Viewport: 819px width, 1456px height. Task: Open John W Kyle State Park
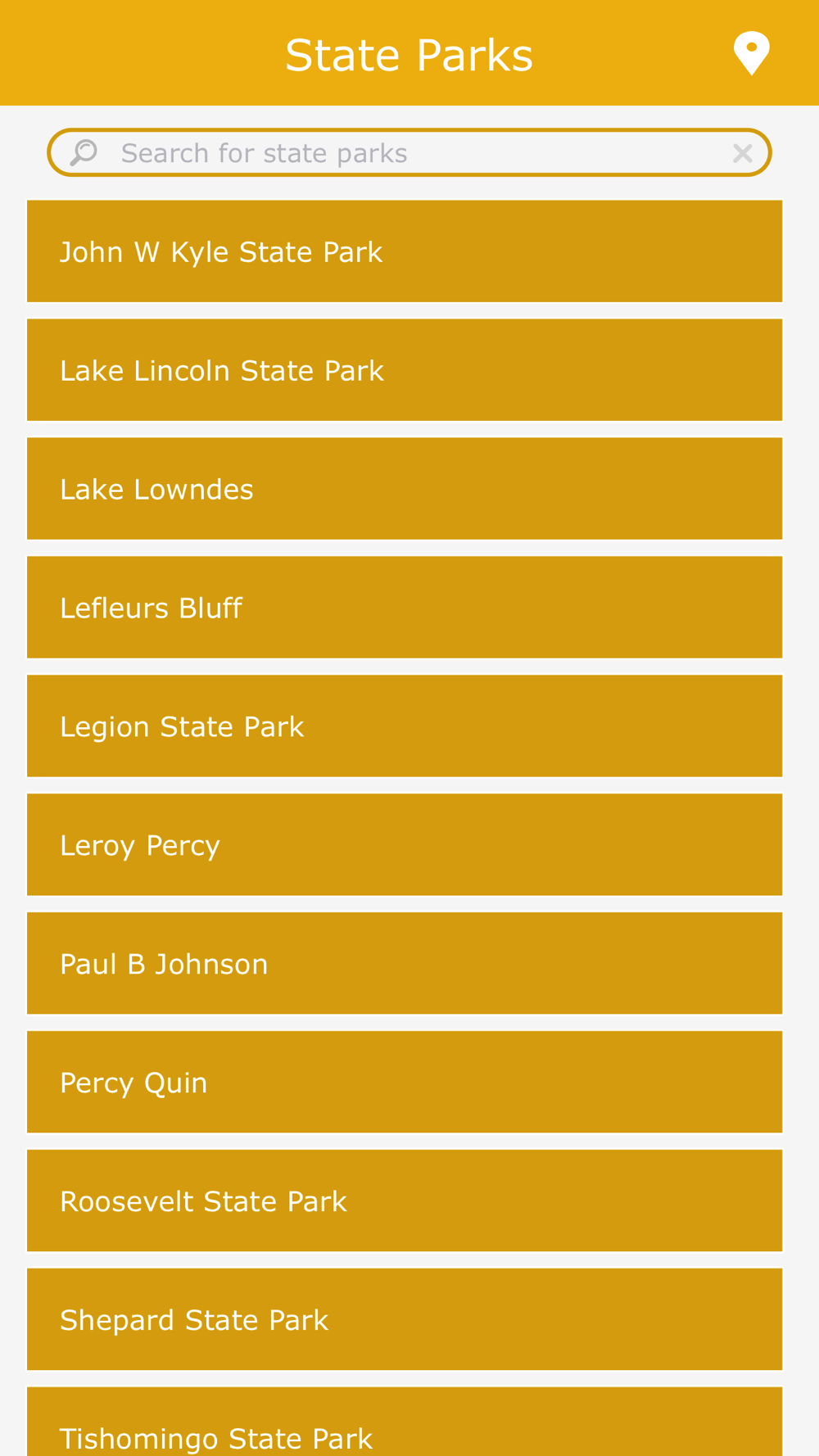(x=405, y=251)
